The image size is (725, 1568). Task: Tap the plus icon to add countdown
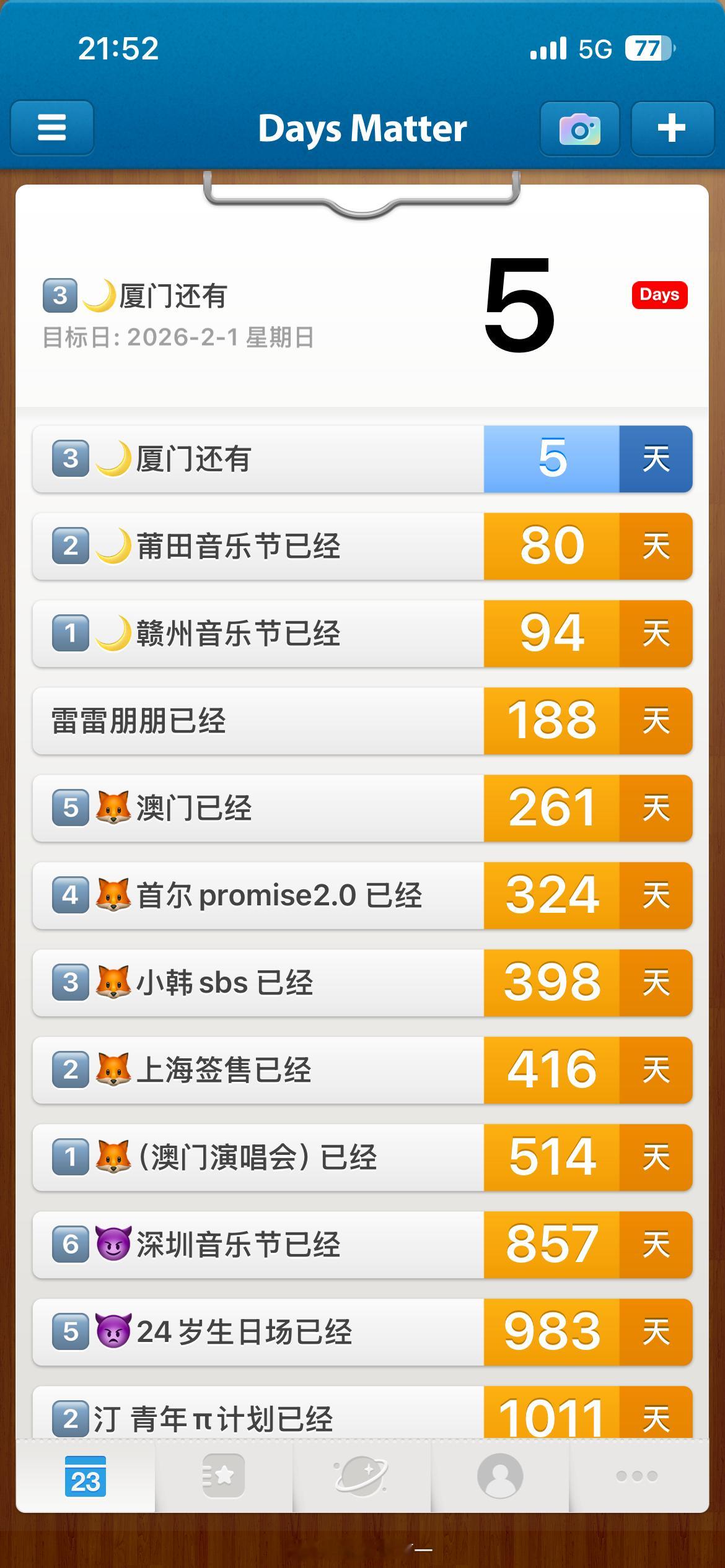tap(673, 128)
